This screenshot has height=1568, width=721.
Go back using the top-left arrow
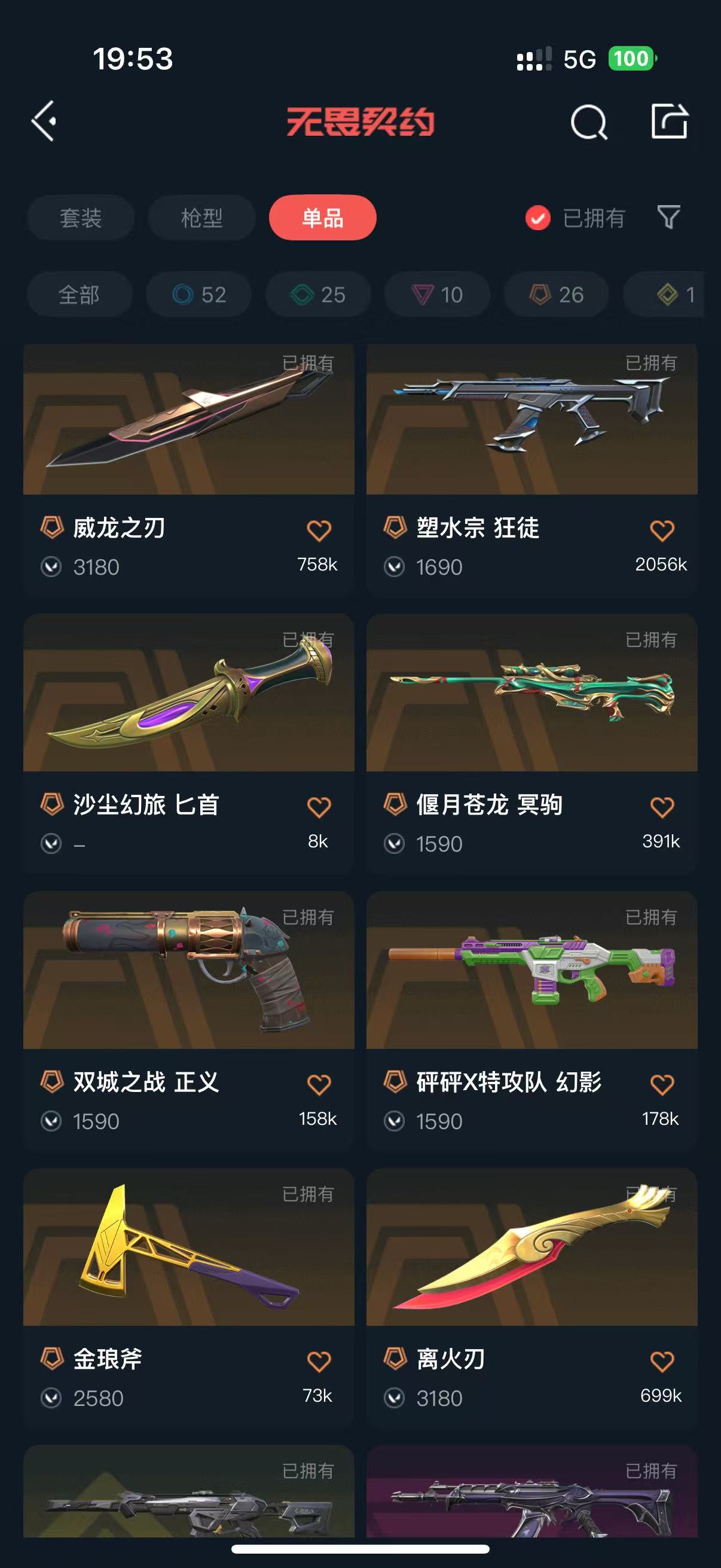(44, 121)
